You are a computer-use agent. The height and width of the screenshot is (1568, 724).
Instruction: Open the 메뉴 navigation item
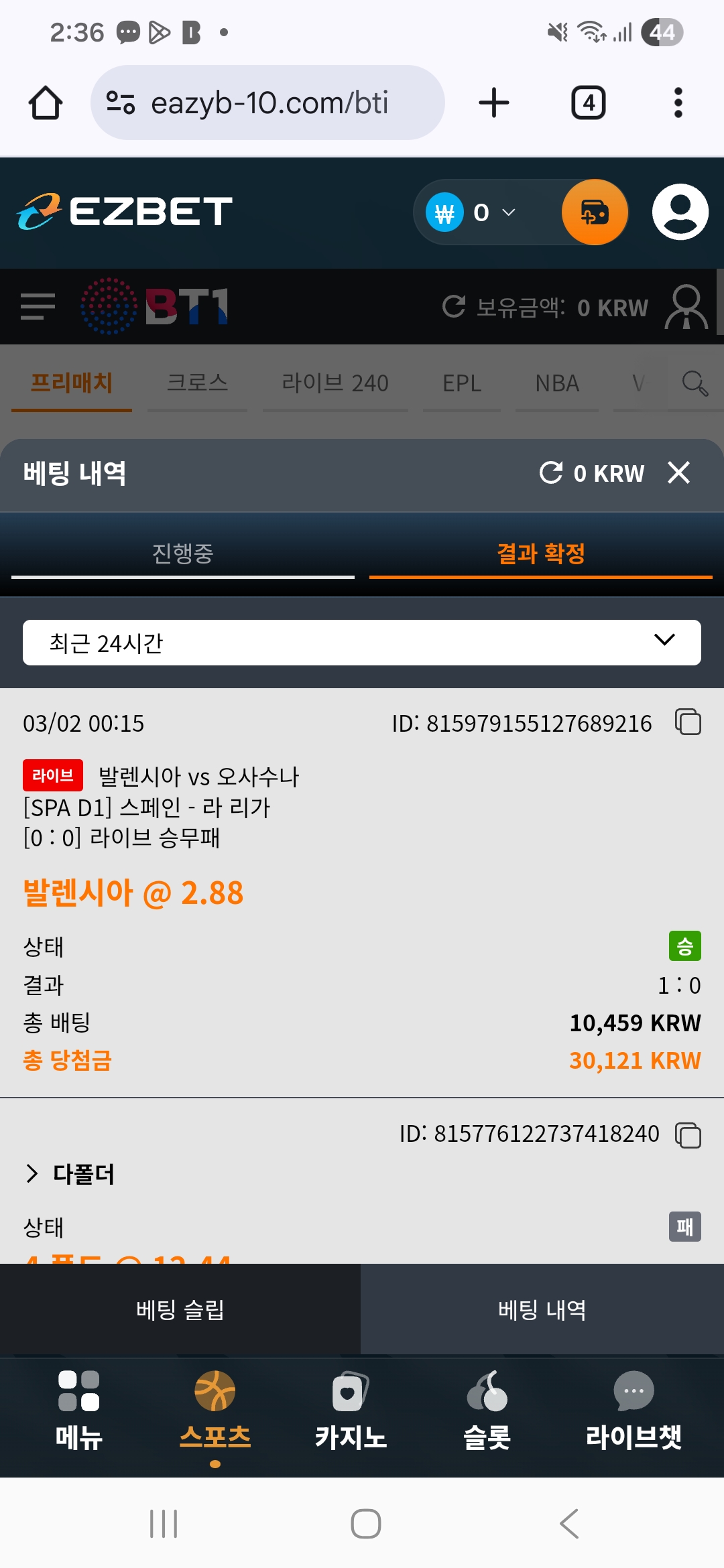click(78, 1409)
